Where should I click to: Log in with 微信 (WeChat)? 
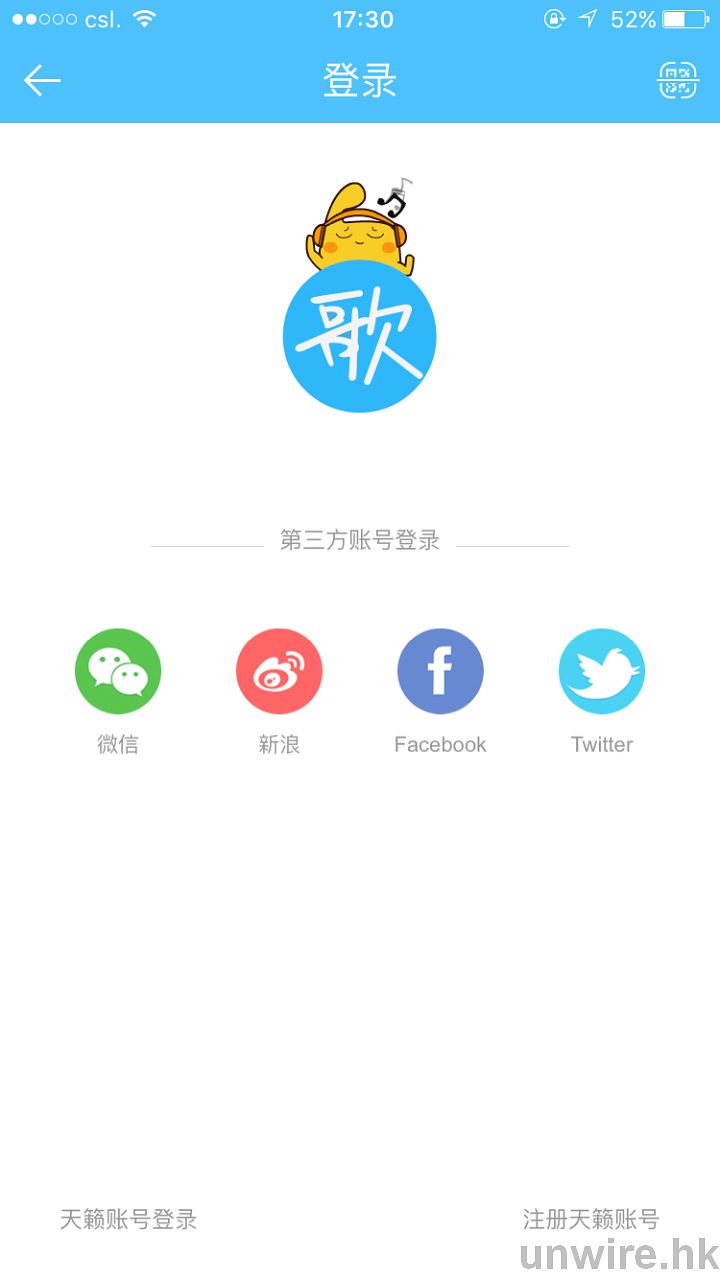[118, 672]
